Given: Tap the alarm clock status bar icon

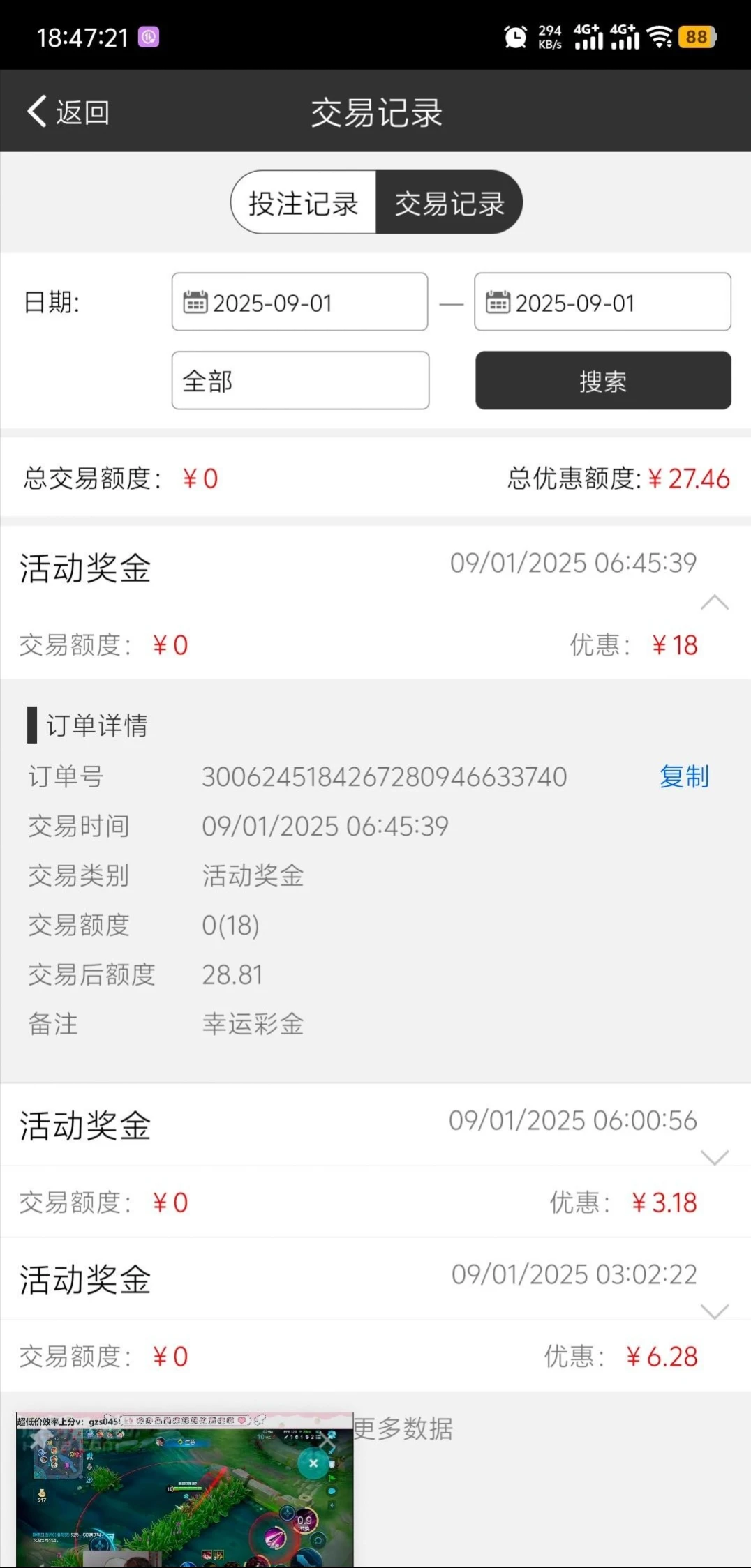Looking at the screenshot, I should [514, 36].
